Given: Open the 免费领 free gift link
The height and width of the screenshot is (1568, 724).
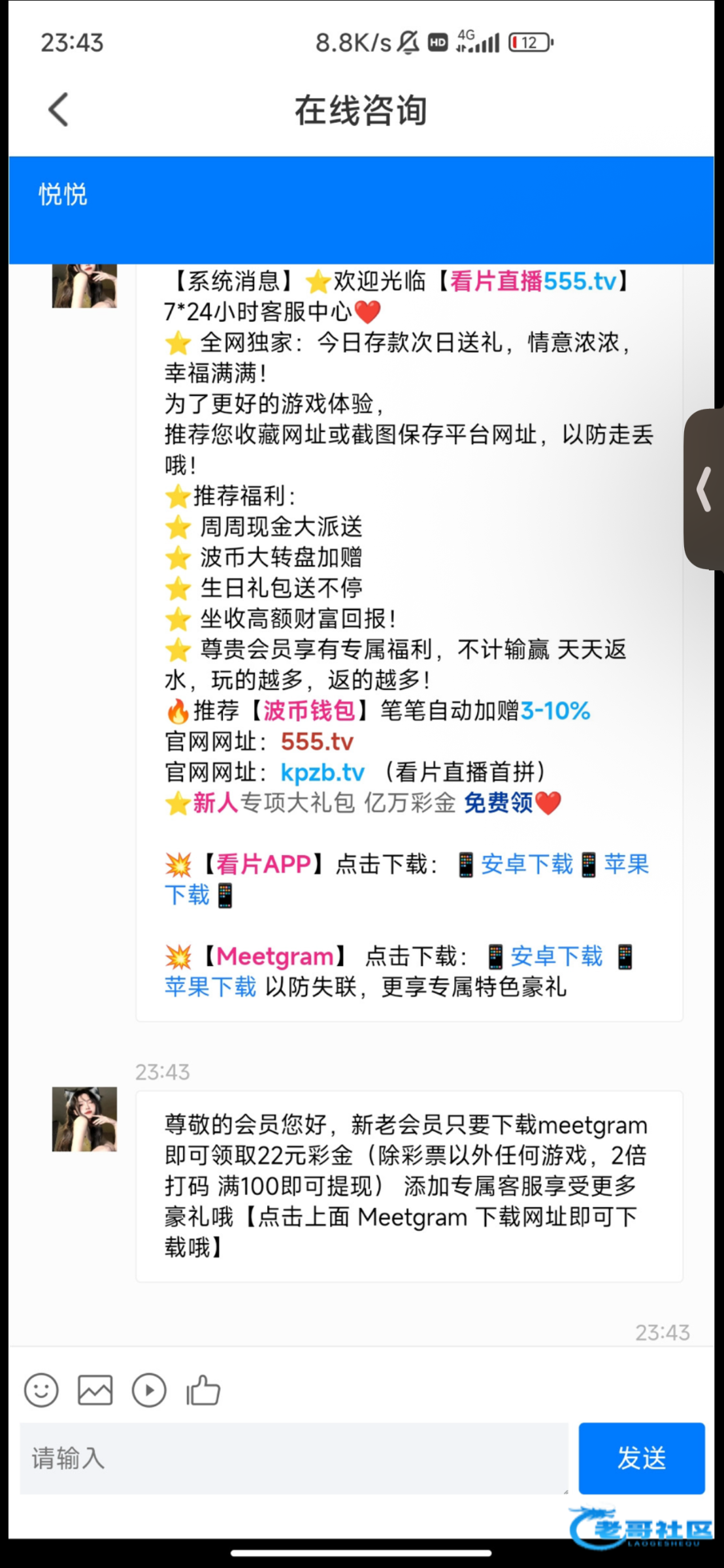Looking at the screenshot, I should pyautogui.click(x=499, y=803).
